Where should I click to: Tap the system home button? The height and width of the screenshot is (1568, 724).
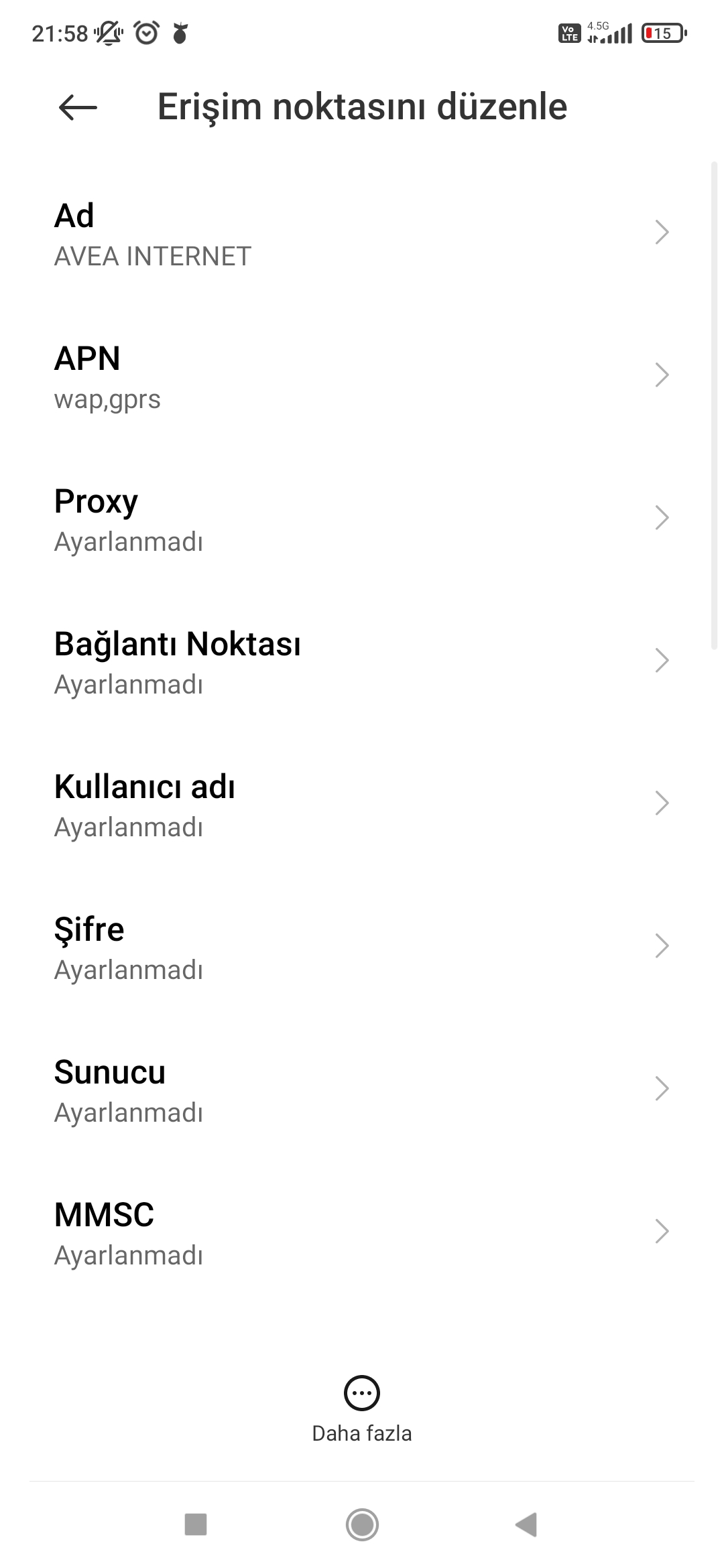[x=362, y=1524]
